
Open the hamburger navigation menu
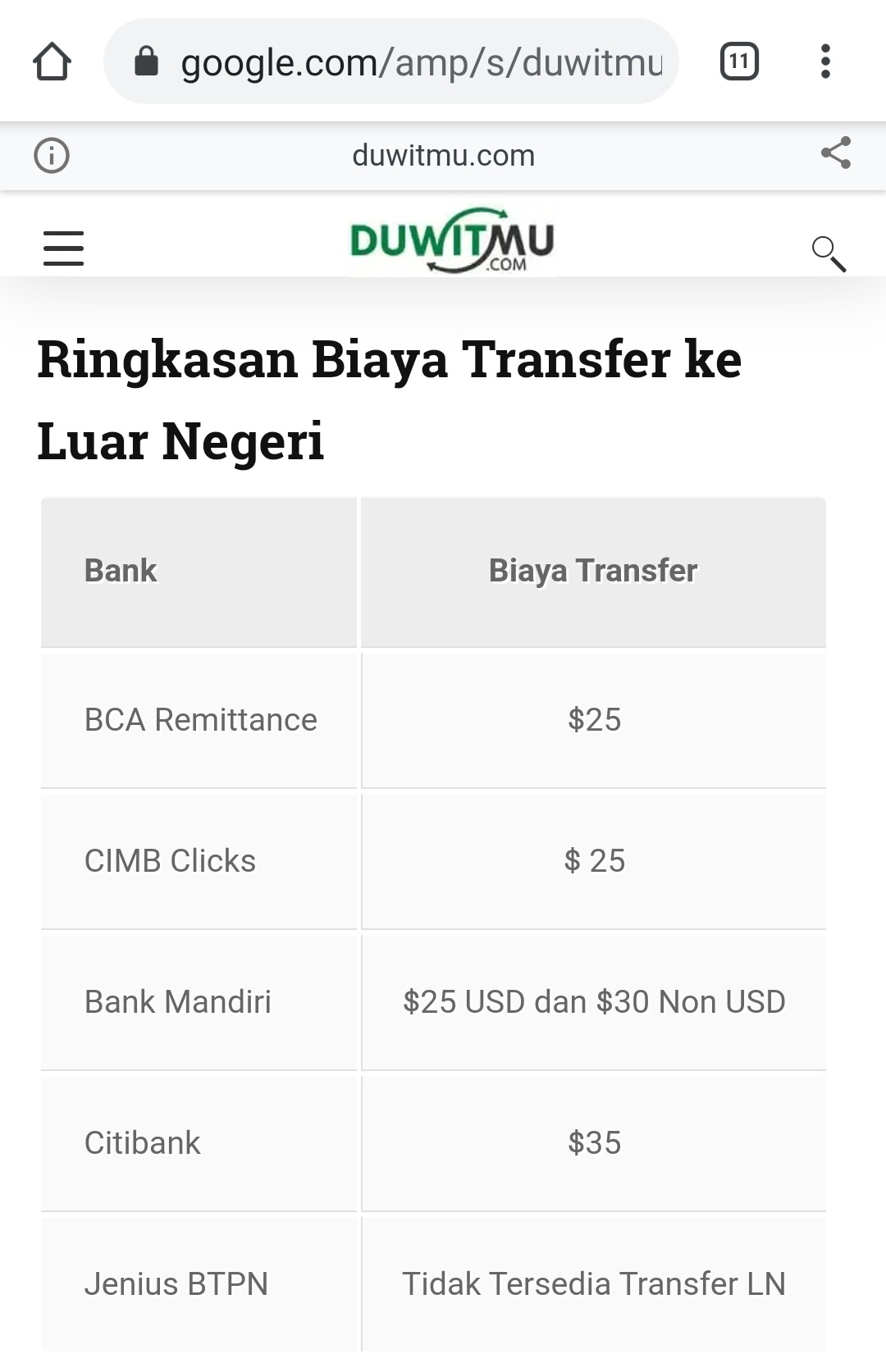(63, 248)
